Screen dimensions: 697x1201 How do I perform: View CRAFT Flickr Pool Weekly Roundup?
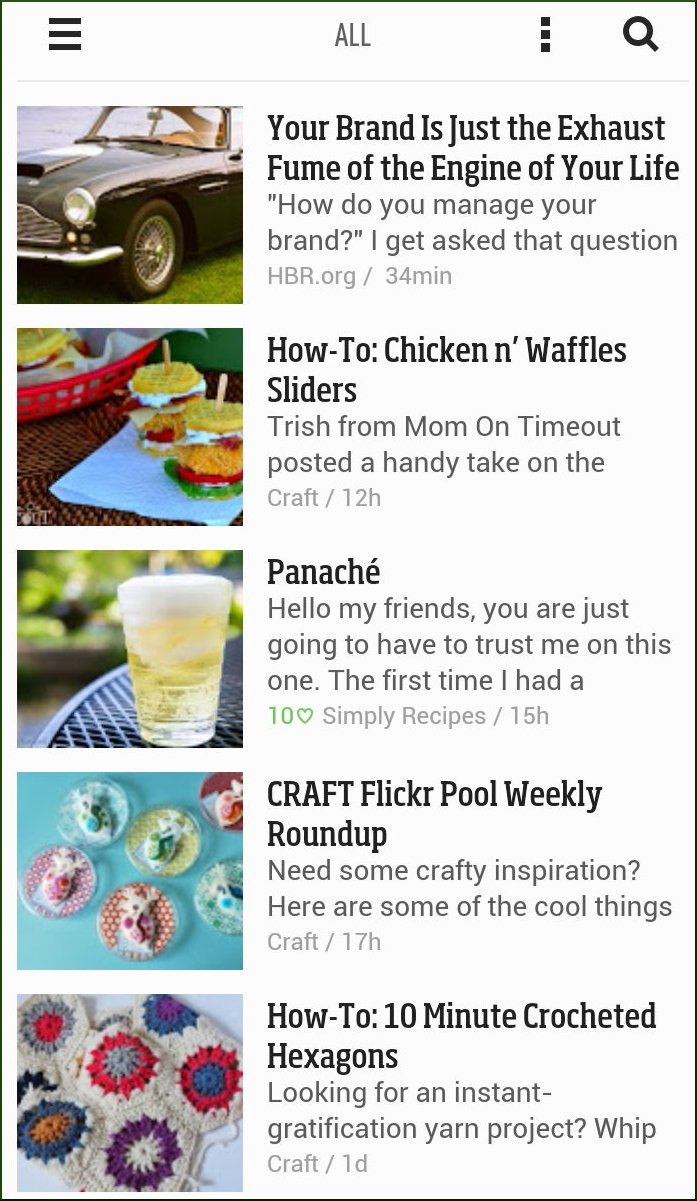tap(434, 814)
